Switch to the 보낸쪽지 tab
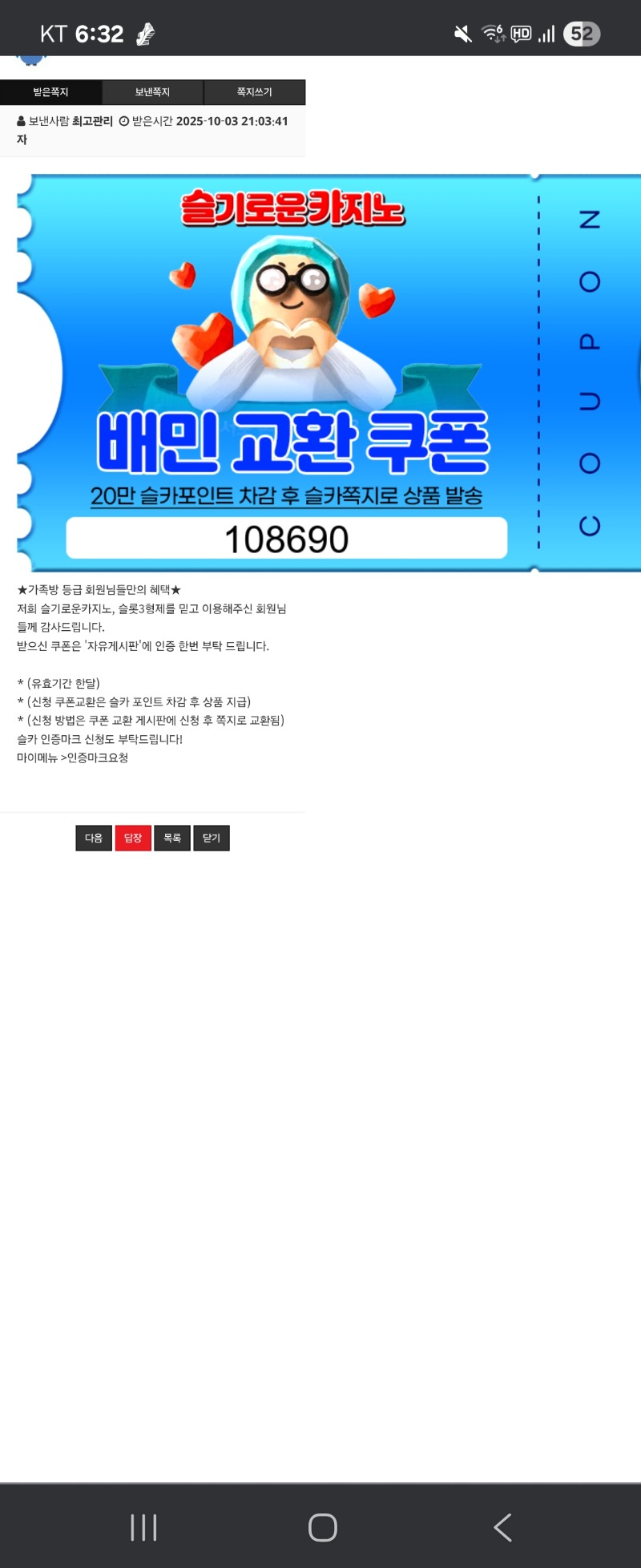Screen dimensions: 641x1568 pyautogui.click(x=152, y=92)
